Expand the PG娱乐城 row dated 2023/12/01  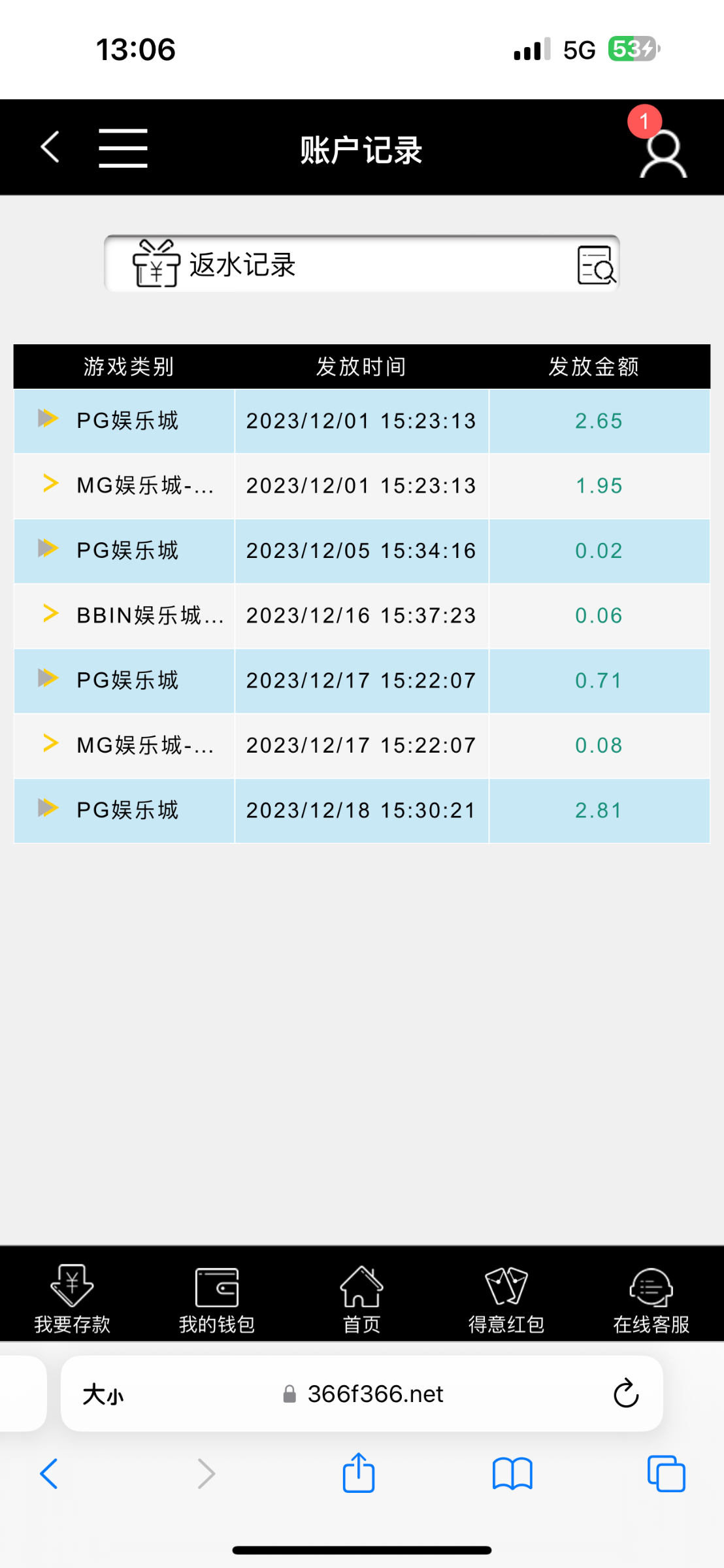(48, 420)
